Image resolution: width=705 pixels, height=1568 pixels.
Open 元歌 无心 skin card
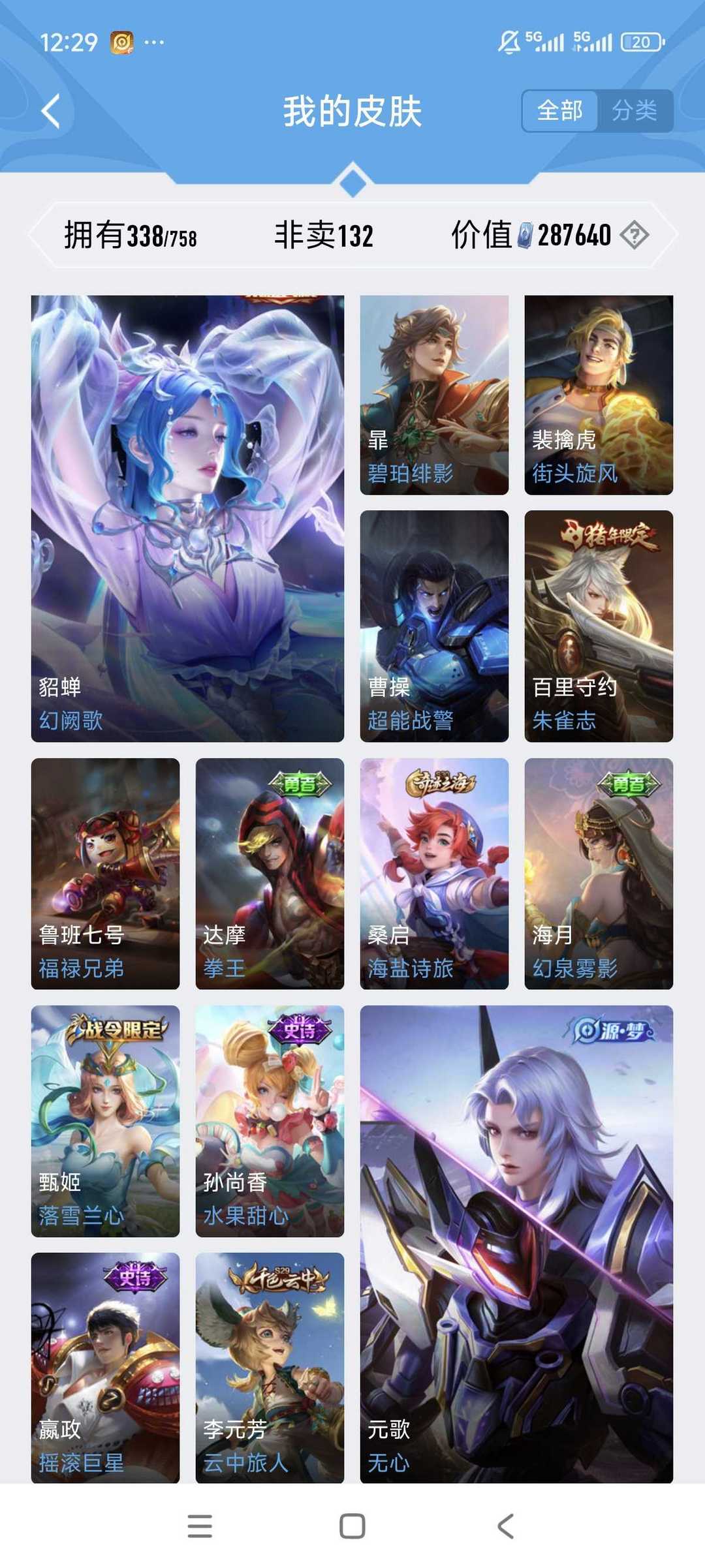[516, 1243]
